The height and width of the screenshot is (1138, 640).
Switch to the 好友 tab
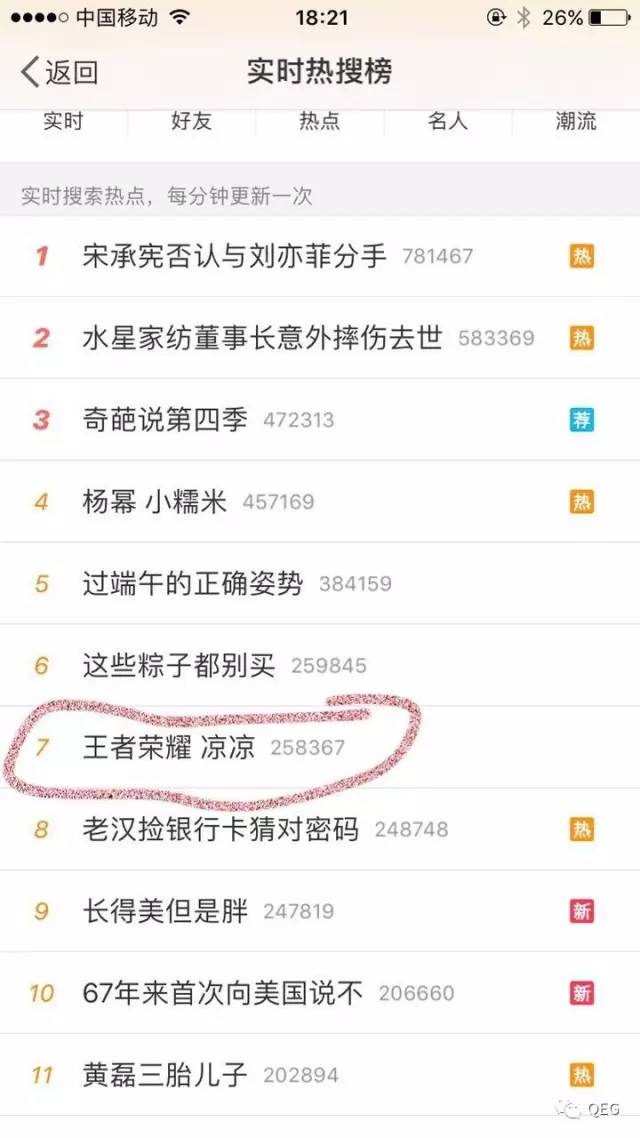191,122
